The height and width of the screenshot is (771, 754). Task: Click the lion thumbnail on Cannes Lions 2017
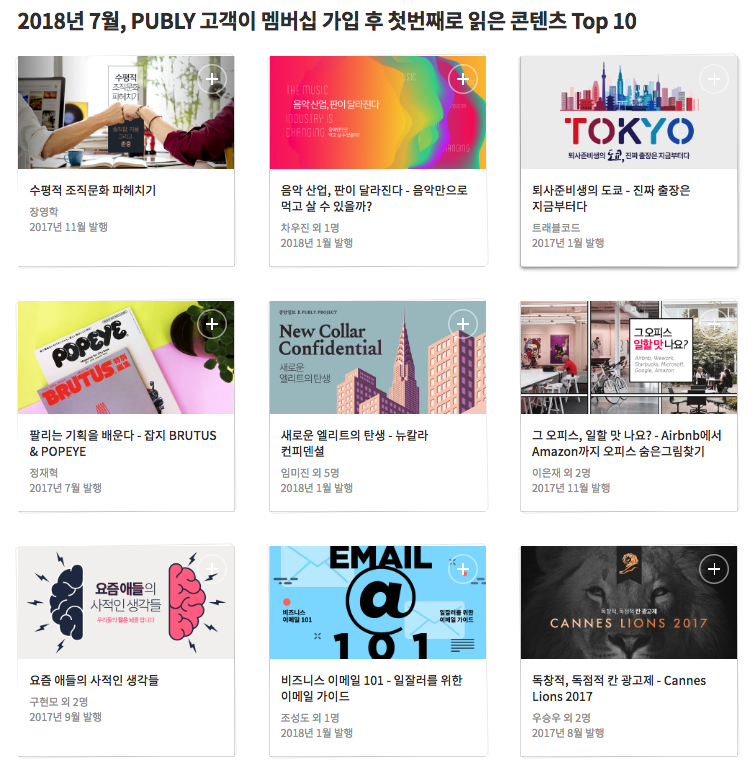pos(628,603)
